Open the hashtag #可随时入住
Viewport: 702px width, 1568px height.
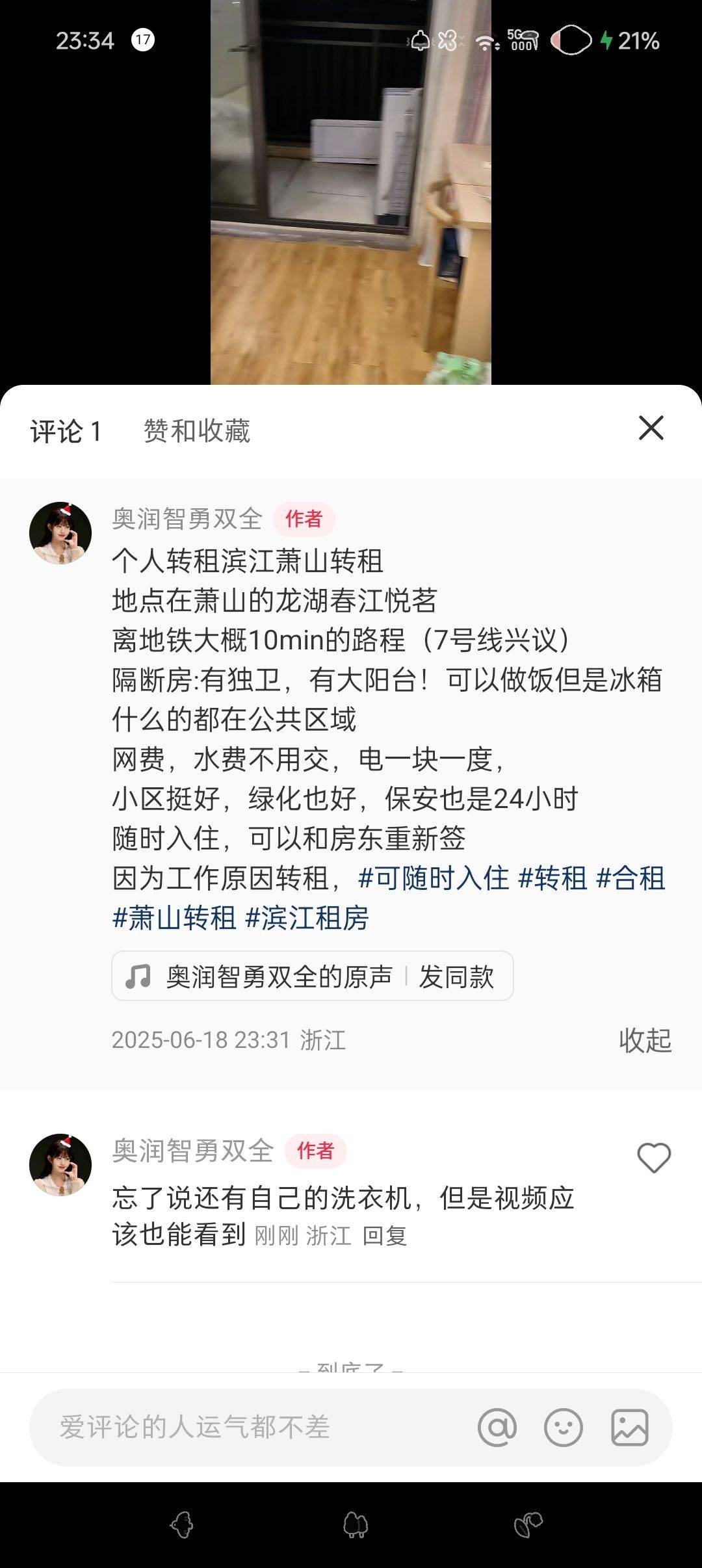[433, 878]
